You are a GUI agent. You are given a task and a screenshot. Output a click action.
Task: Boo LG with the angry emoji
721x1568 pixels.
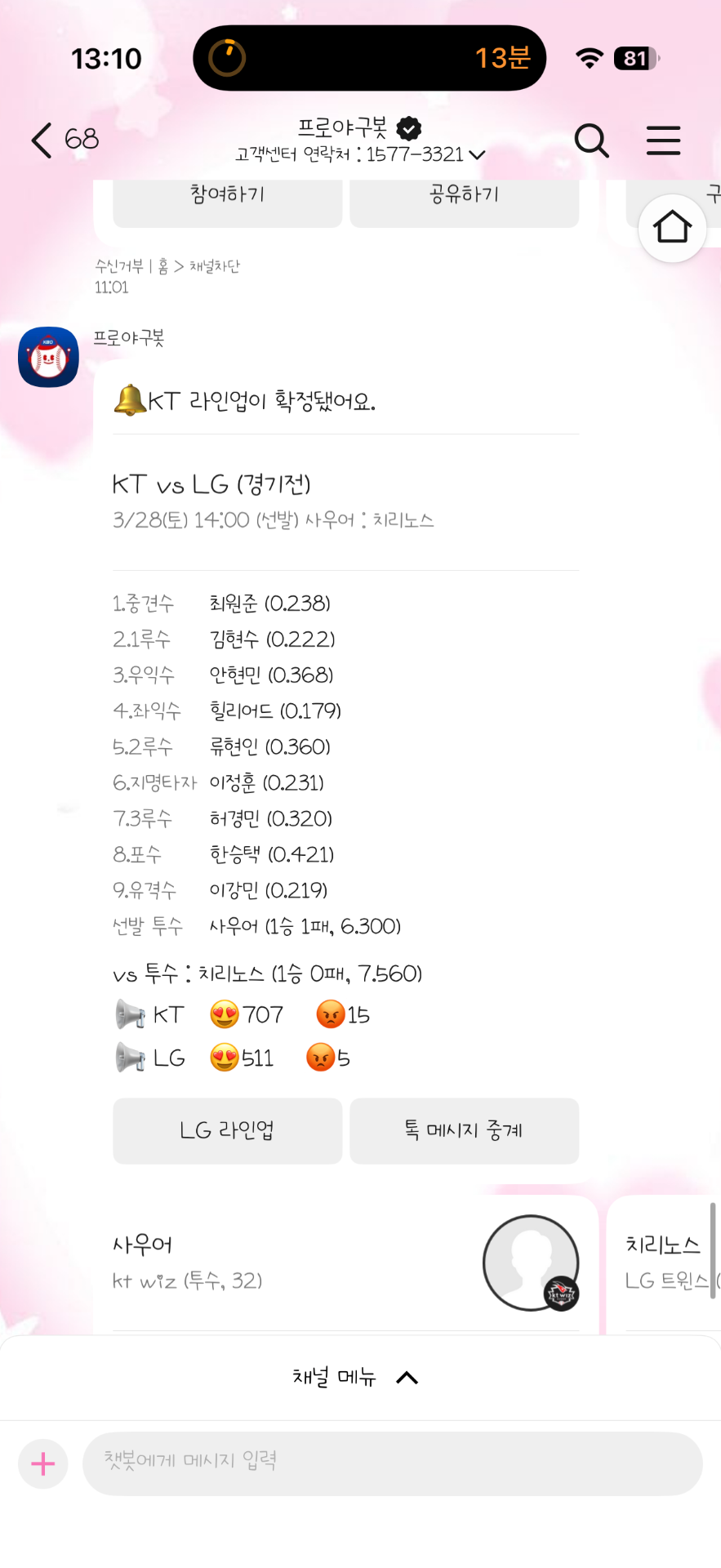320,1058
